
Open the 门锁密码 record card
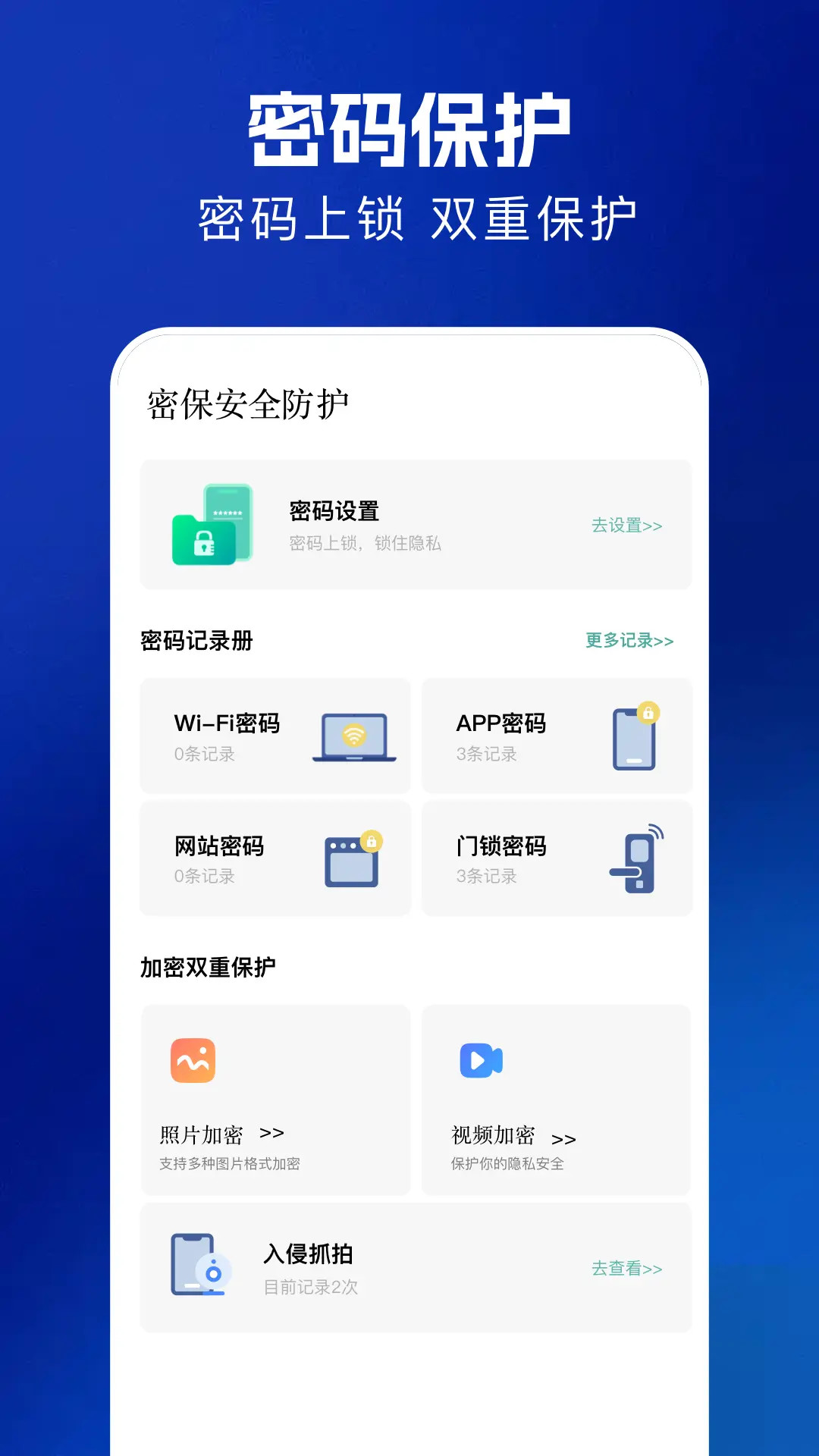(557, 858)
